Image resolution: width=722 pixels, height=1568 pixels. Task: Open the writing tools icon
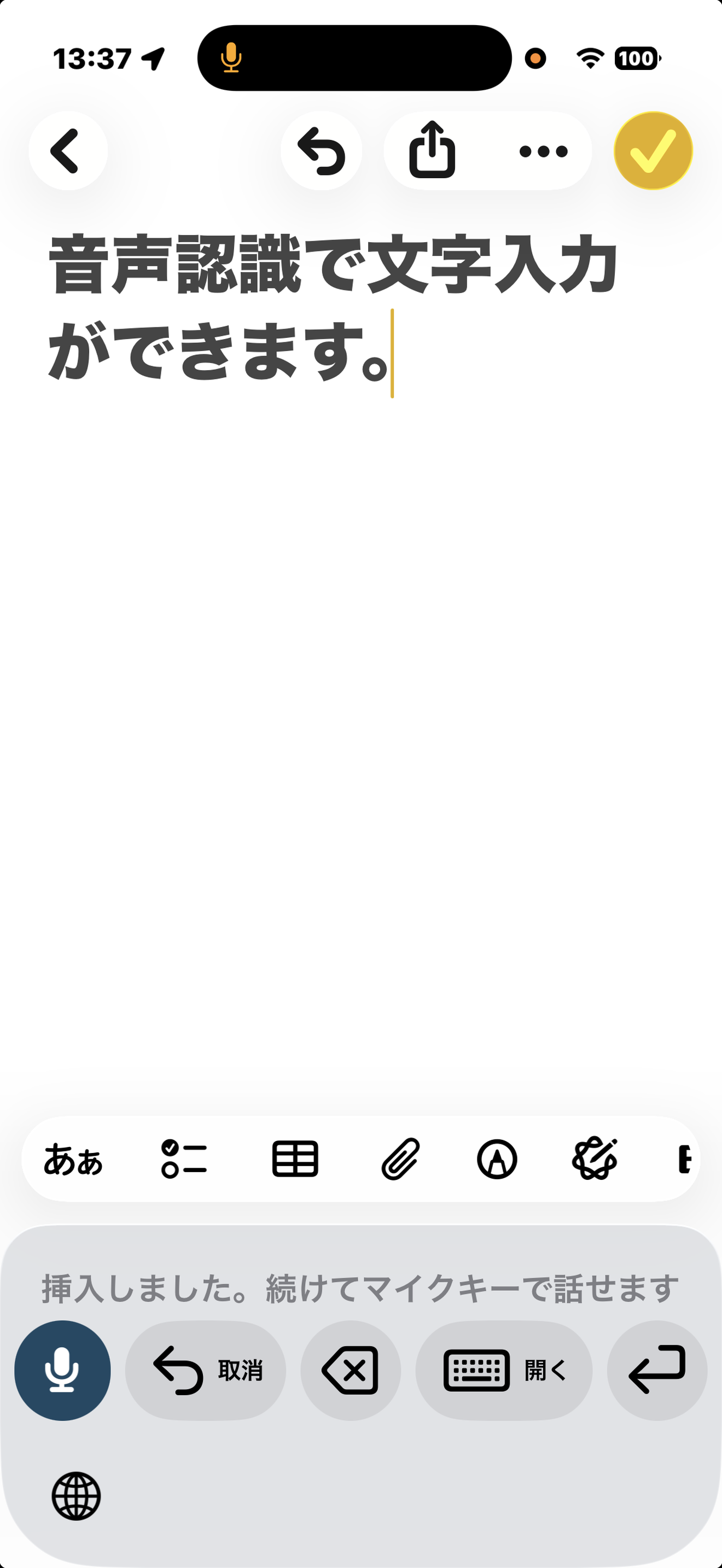point(595,1159)
